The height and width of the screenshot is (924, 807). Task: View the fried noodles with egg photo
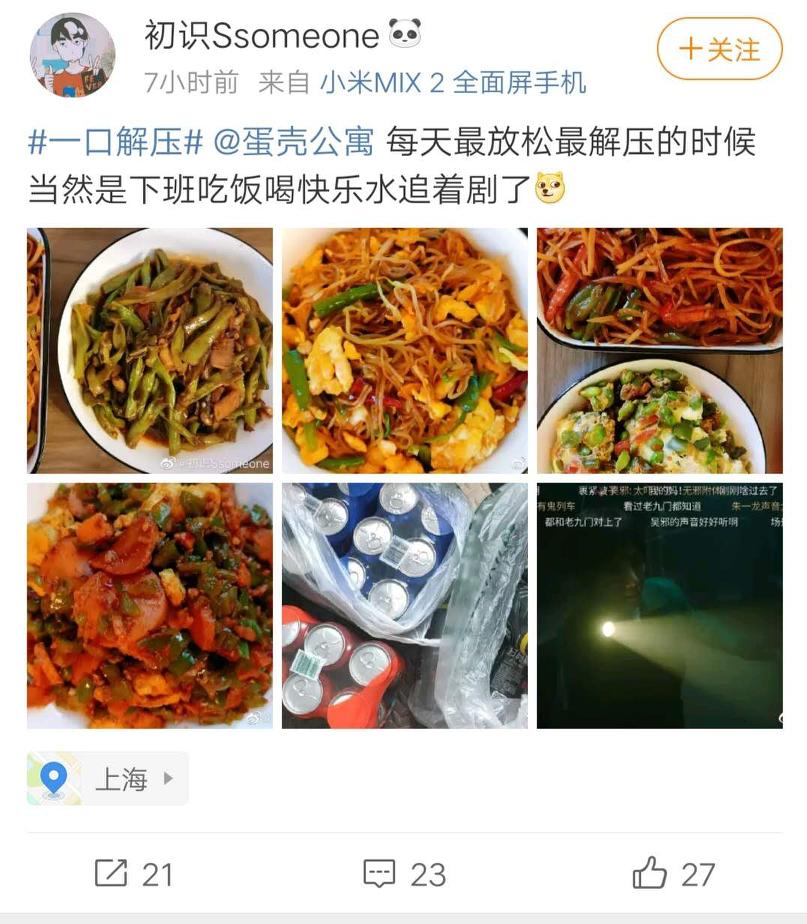tap(404, 350)
